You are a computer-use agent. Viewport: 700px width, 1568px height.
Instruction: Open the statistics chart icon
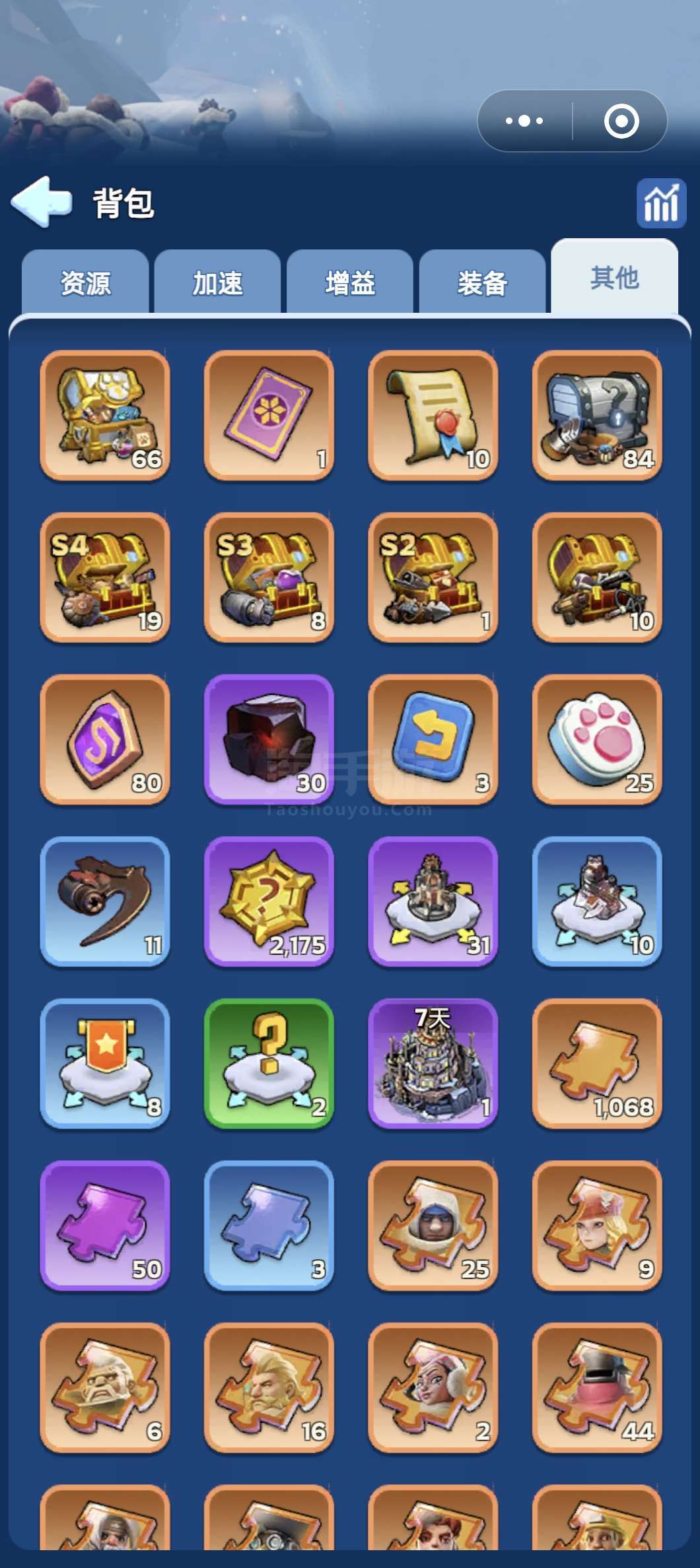(660, 203)
